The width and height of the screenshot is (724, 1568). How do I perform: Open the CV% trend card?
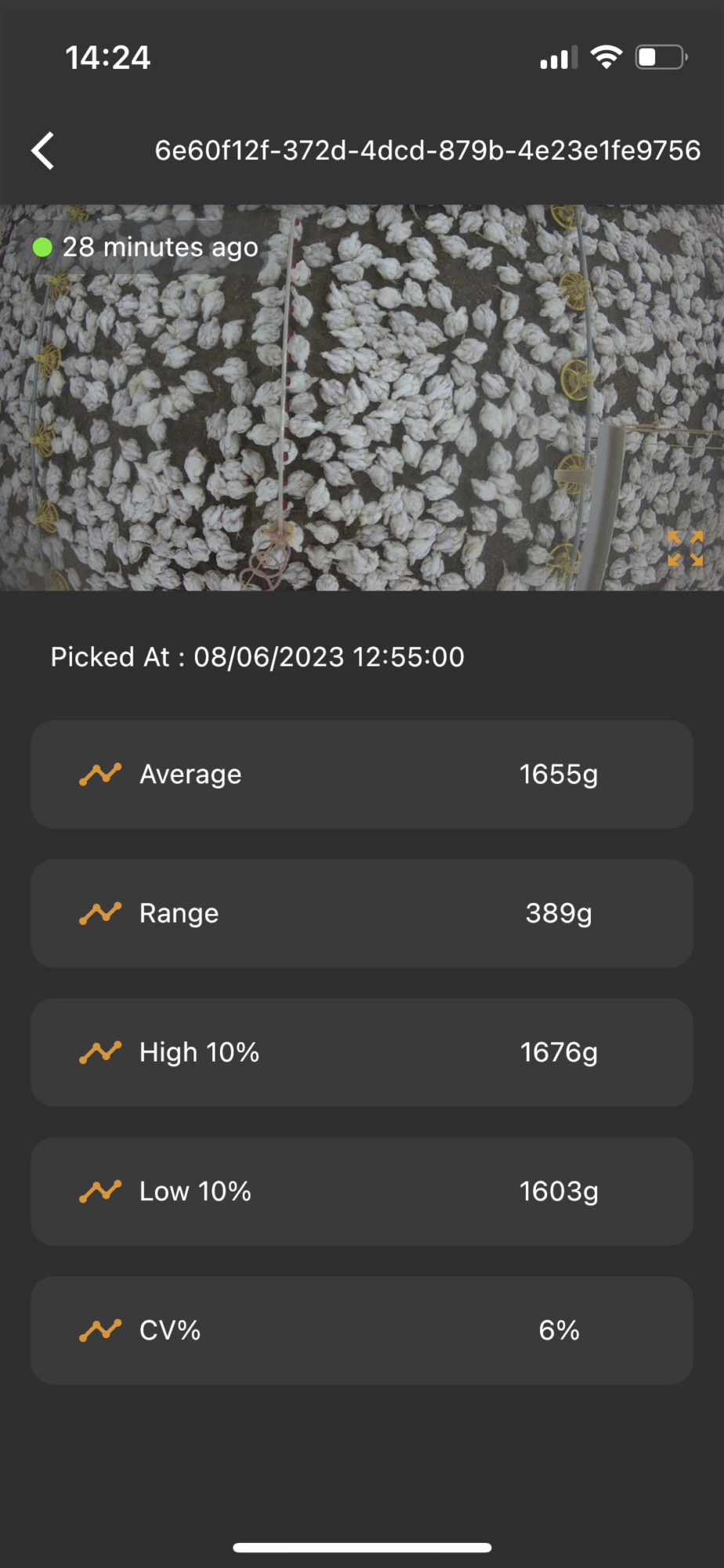362,1330
